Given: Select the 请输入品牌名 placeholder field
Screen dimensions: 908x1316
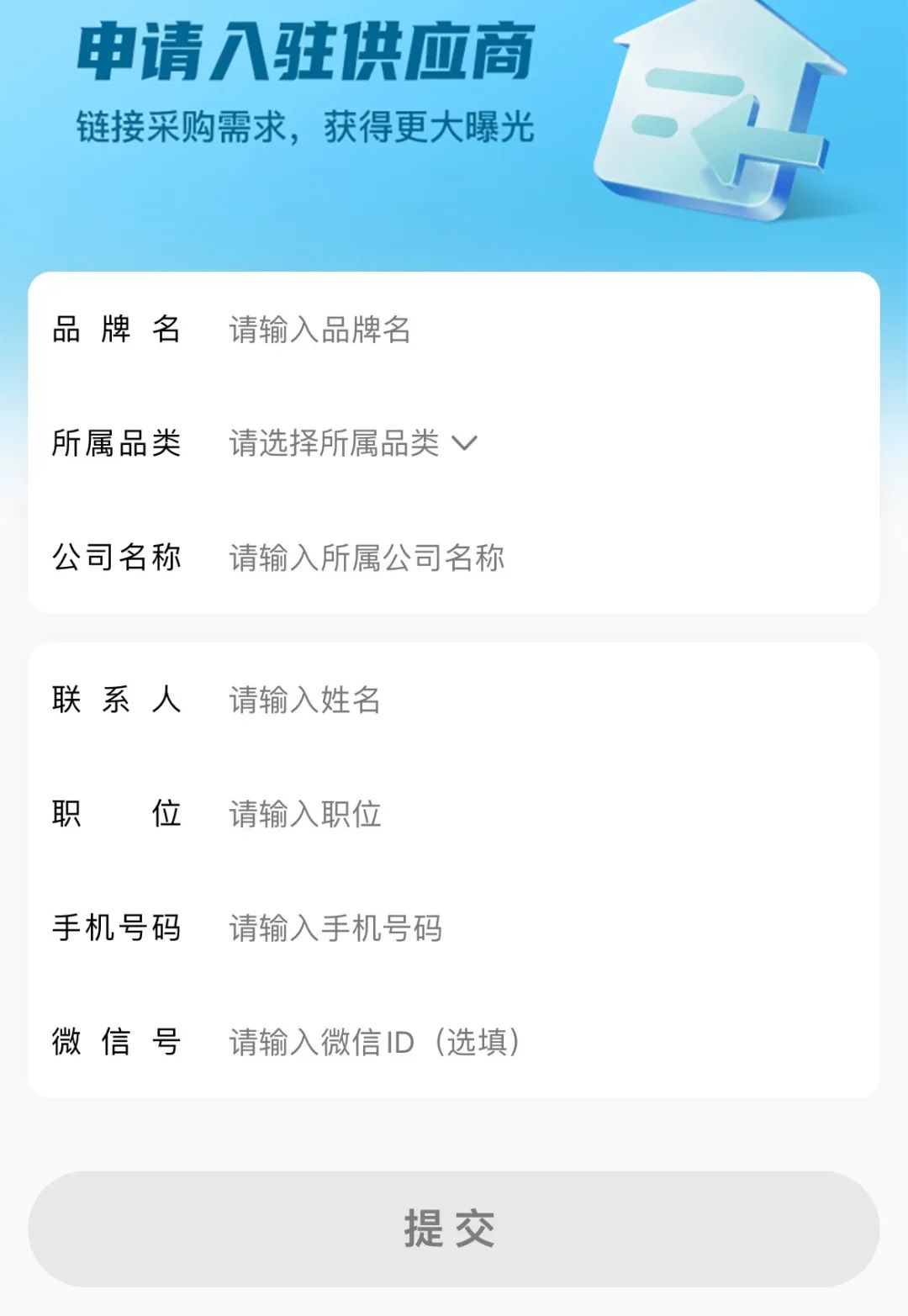Looking at the screenshot, I should coord(319,330).
